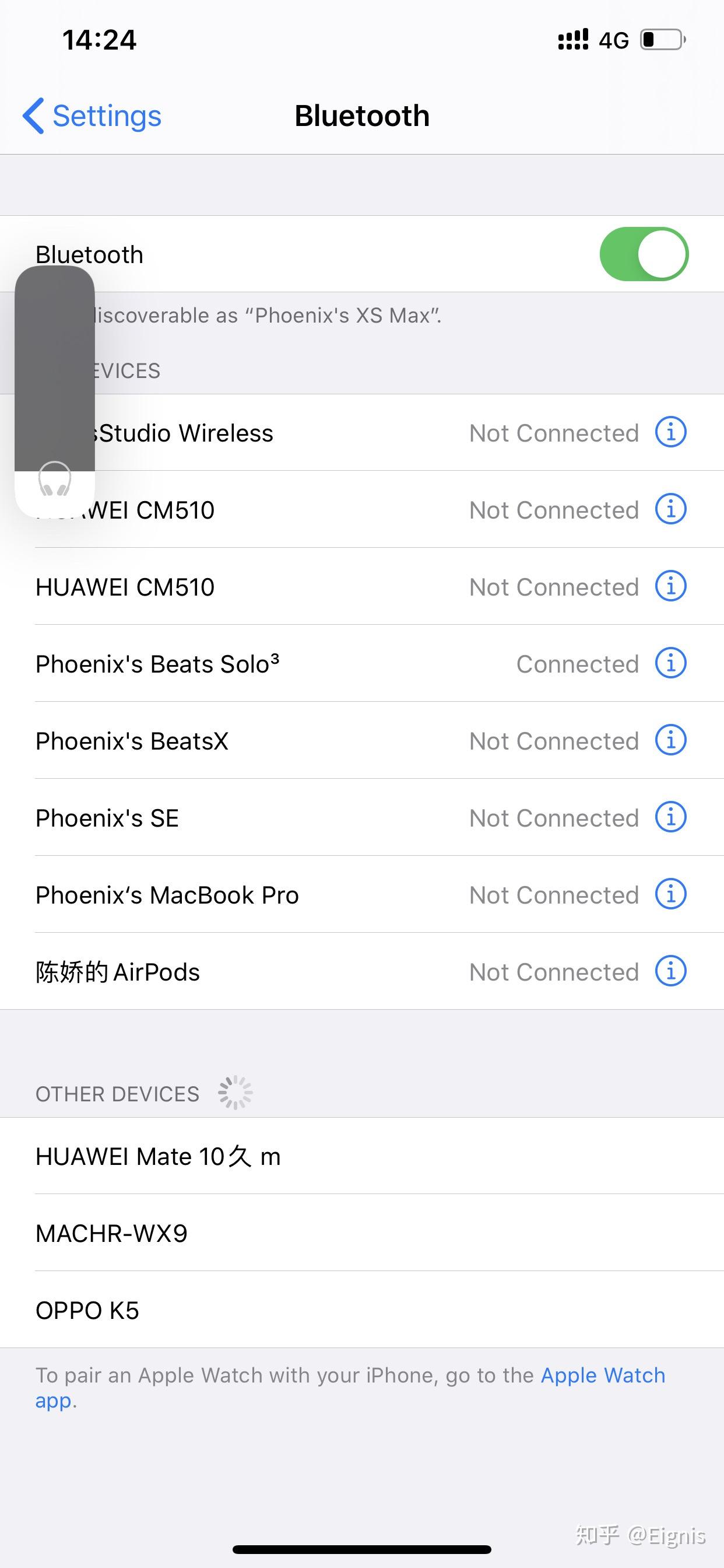Turn off the Bluetooth switch

pos(644,254)
